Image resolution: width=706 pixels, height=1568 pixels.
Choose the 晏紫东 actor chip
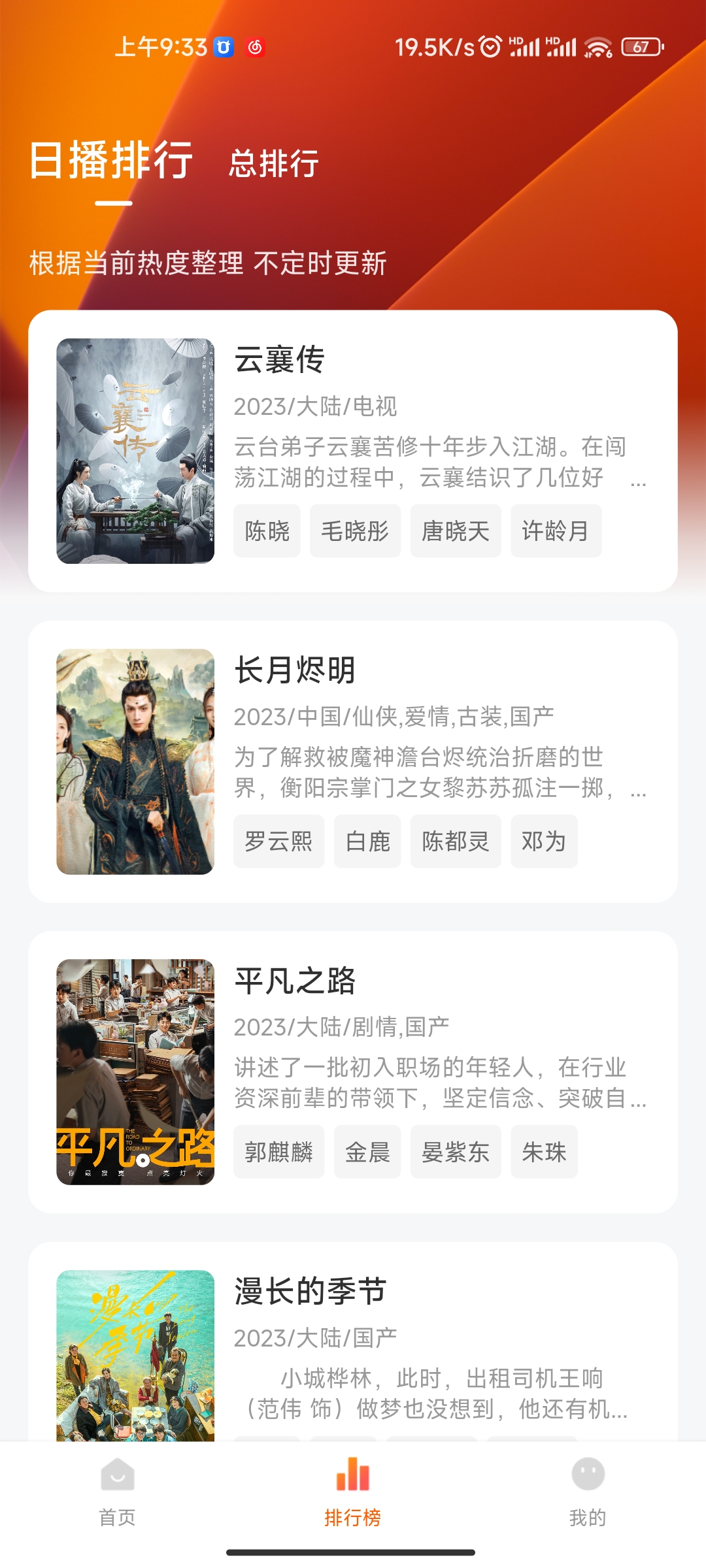tap(456, 1152)
